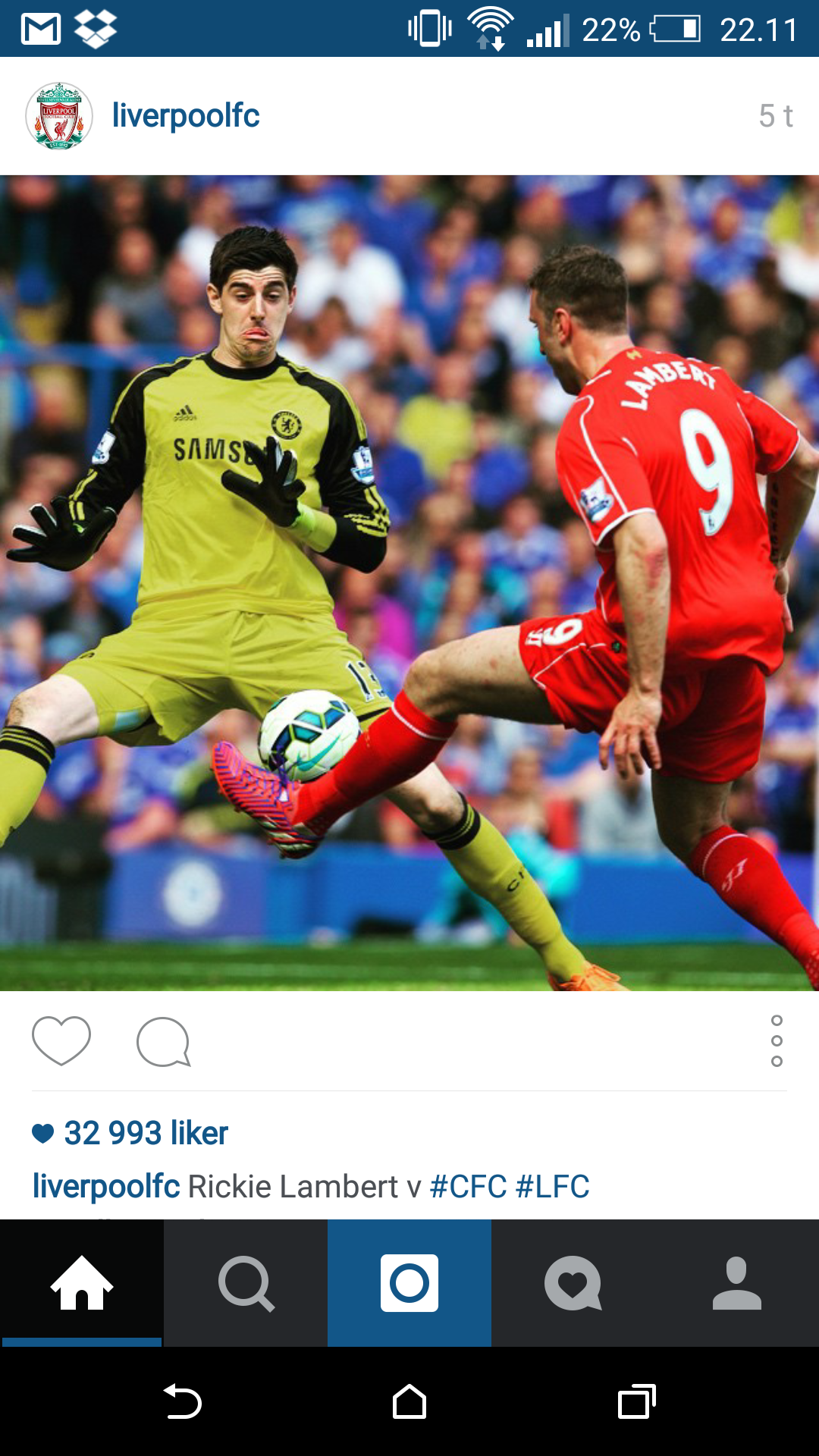The image size is (819, 1456).
Task: Go to the Home feed tab
Action: click(82, 1283)
